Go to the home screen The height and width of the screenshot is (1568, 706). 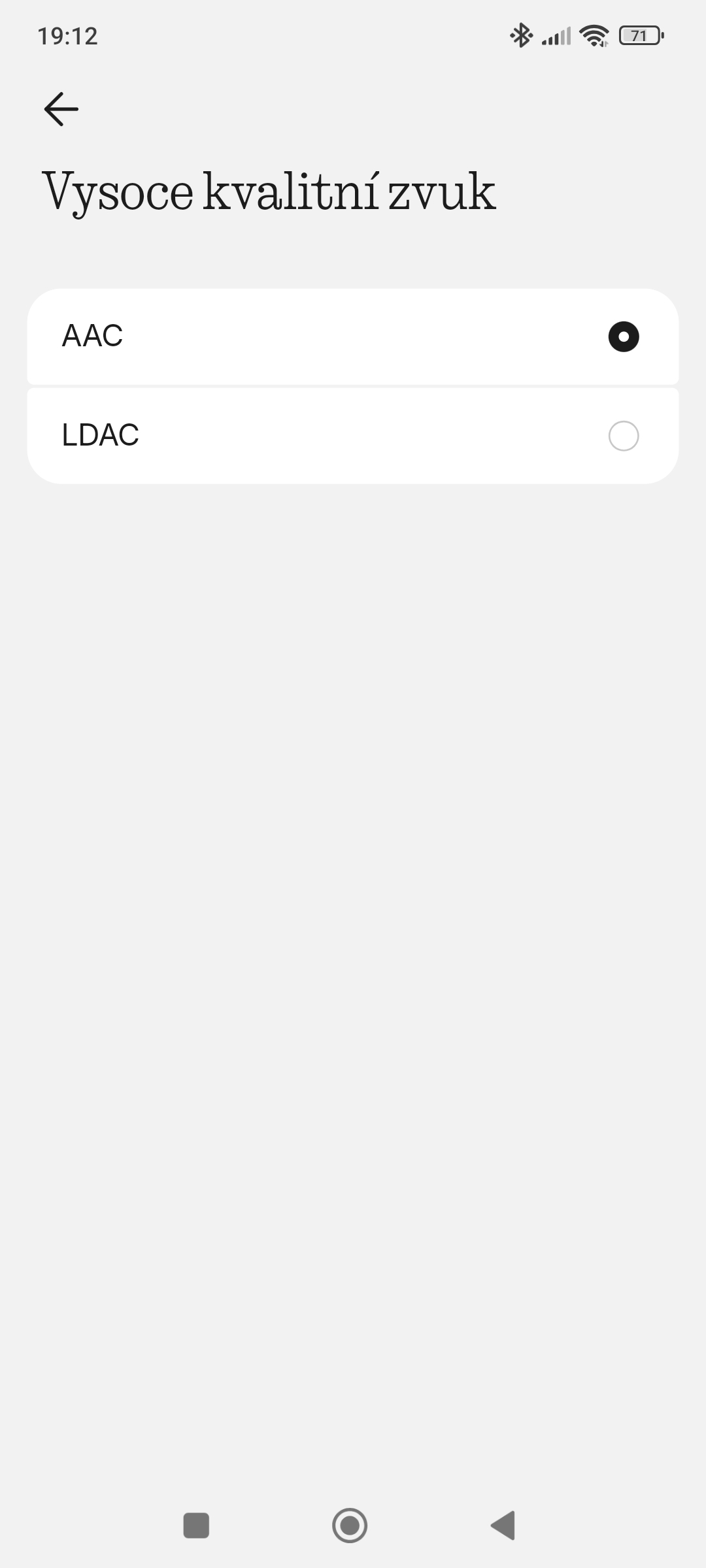(350, 1526)
